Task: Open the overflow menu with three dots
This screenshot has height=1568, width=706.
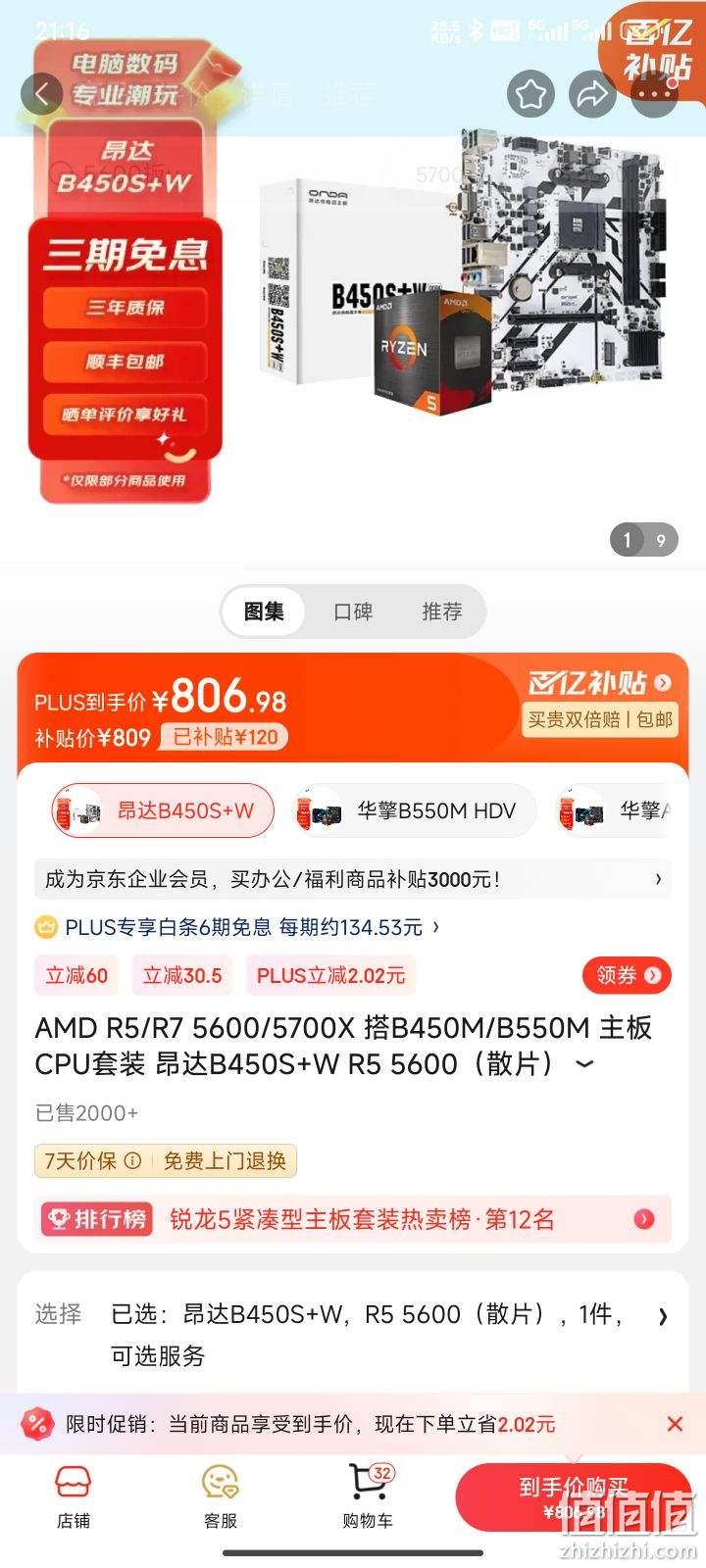Action: (654, 94)
